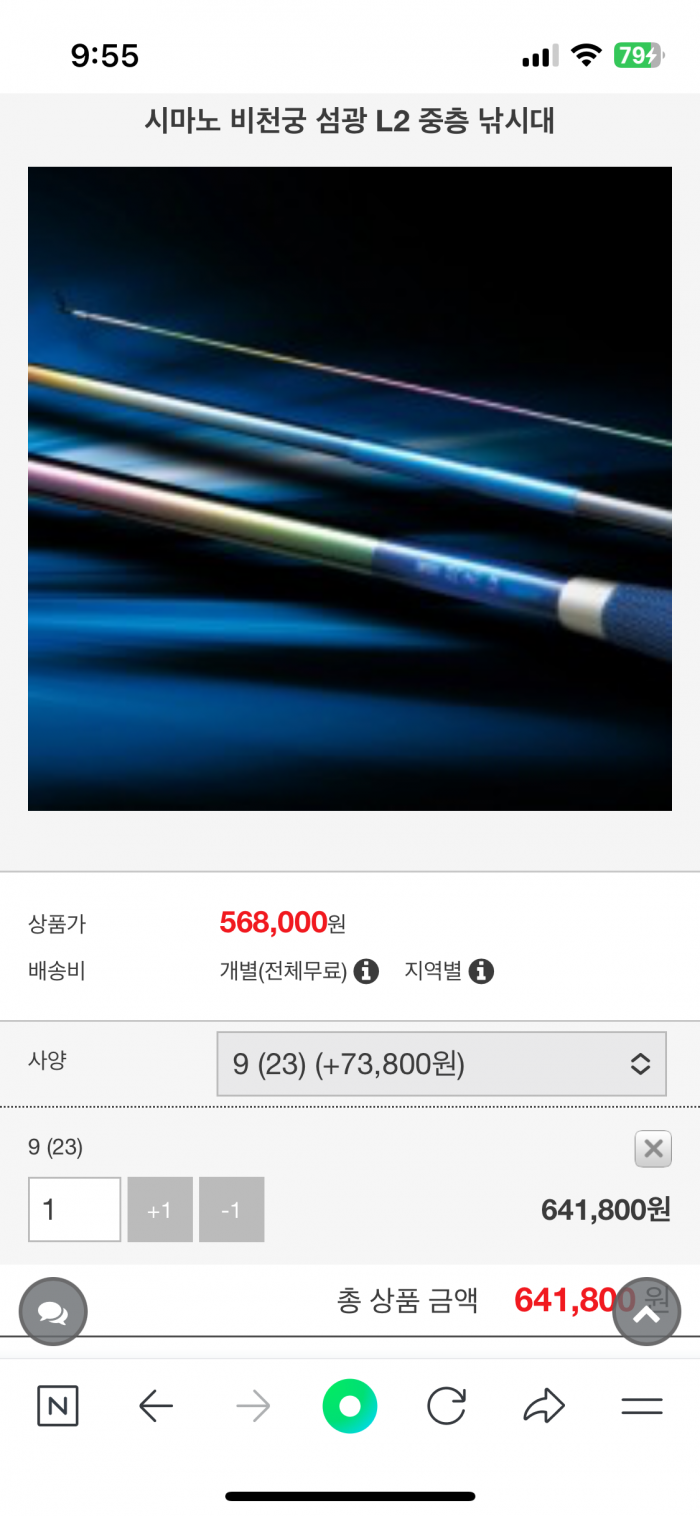Viewport: 700px width, 1516px height.
Task: Tap the quantity input field
Action: click(74, 1210)
